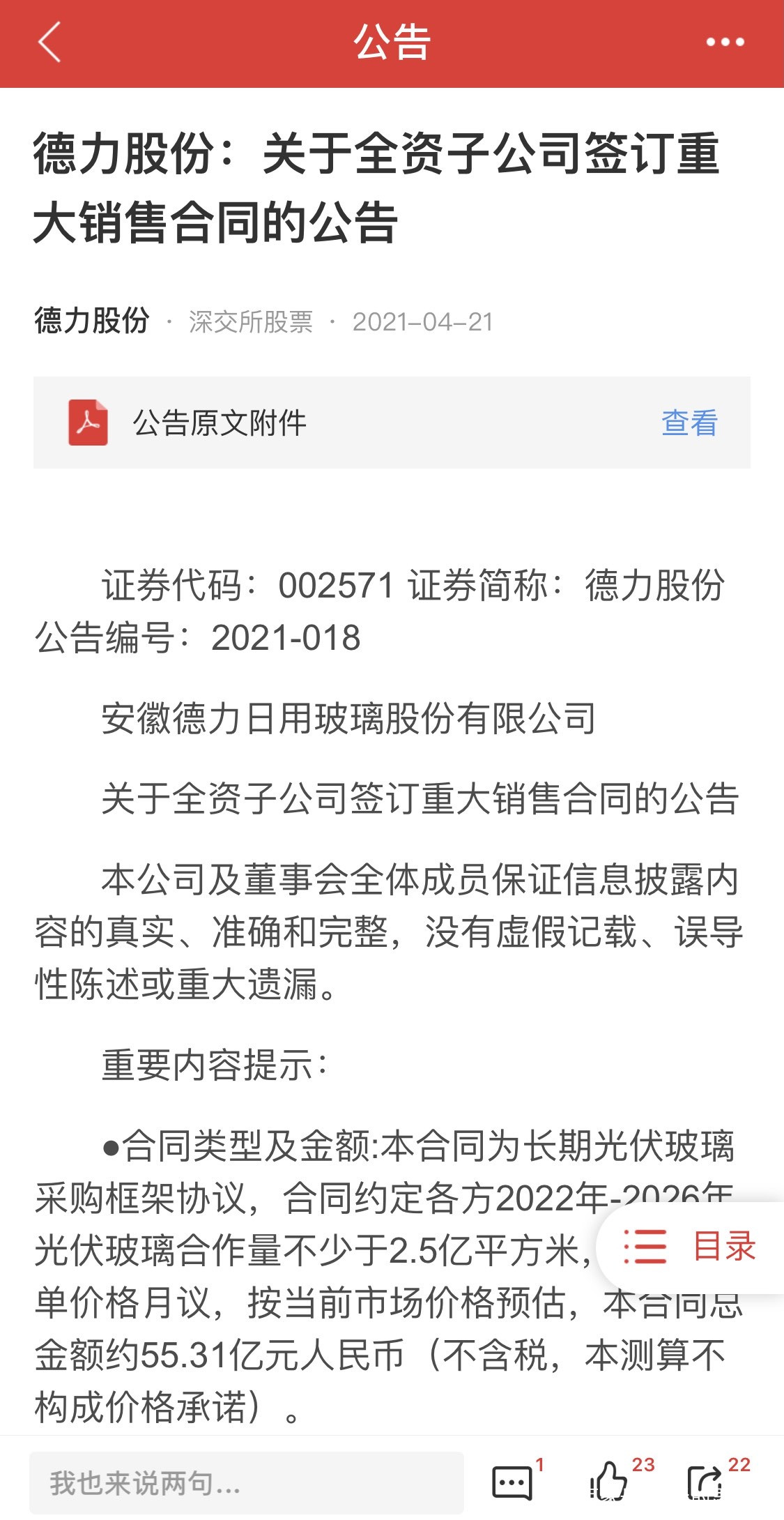
Task: Go back using the header arrow
Action: pyautogui.click(x=49, y=42)
